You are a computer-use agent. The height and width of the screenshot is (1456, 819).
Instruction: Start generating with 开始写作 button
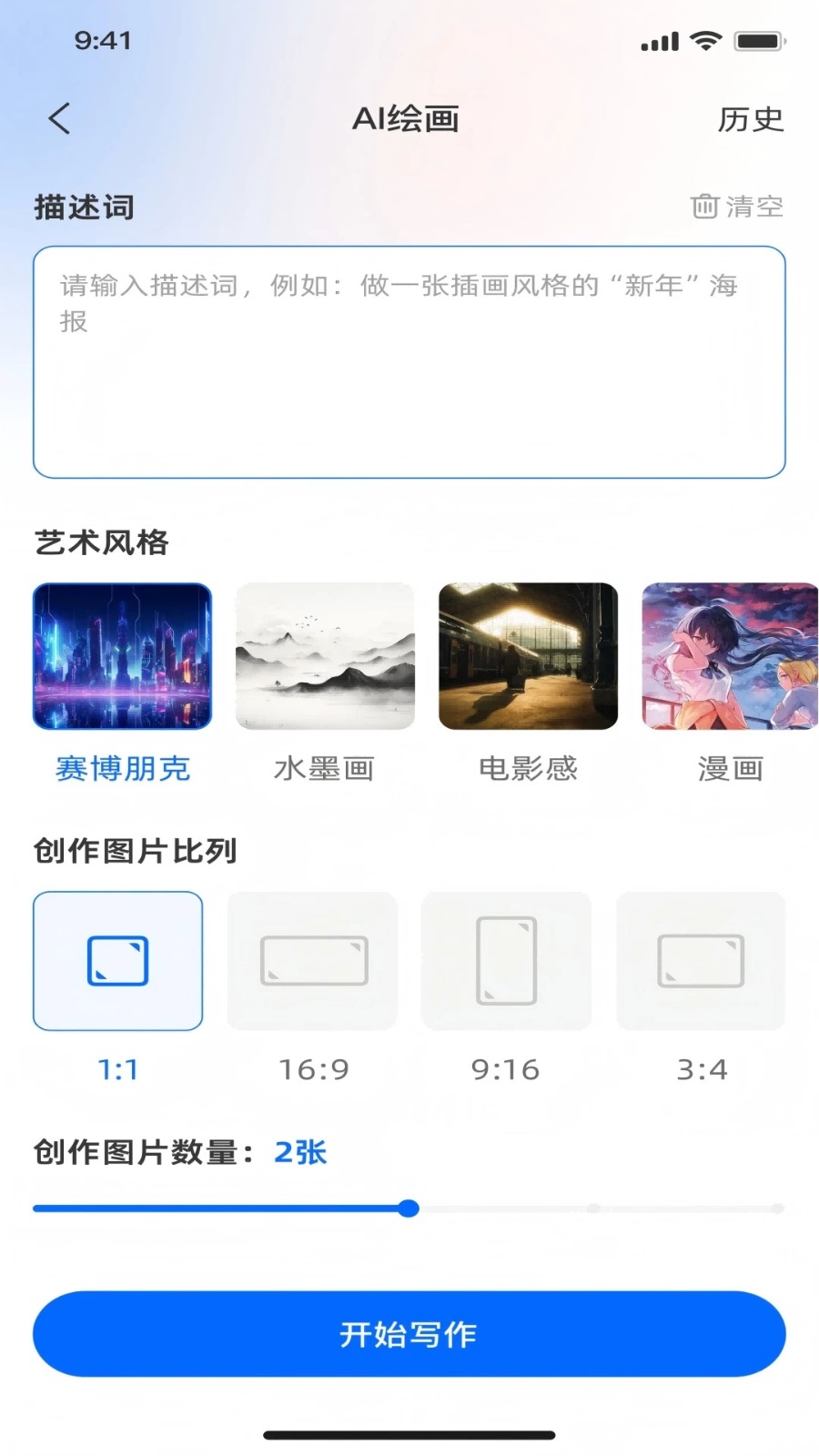(409, 1334)
